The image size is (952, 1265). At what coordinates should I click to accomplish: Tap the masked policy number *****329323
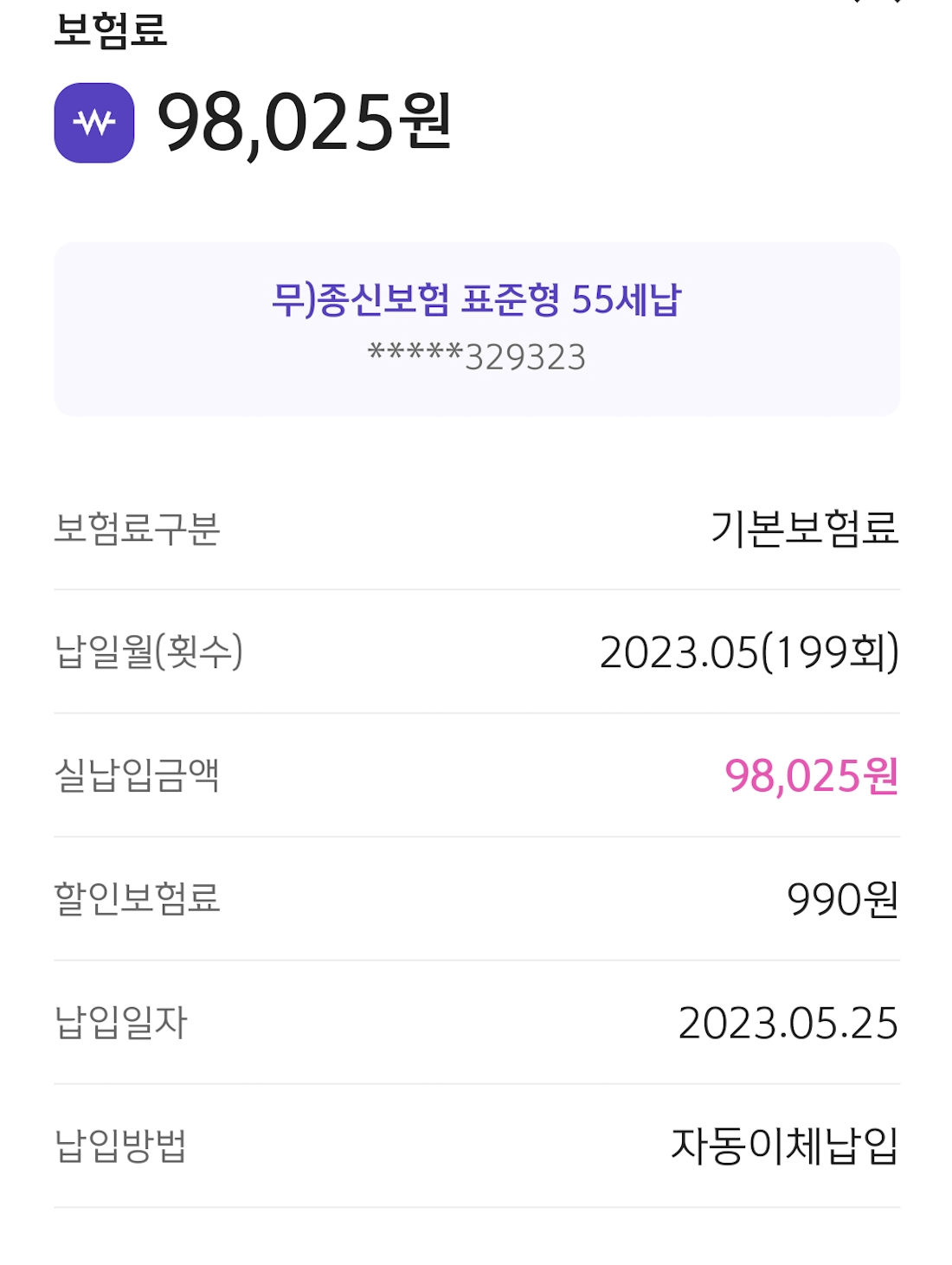click(x=479, y=357)
